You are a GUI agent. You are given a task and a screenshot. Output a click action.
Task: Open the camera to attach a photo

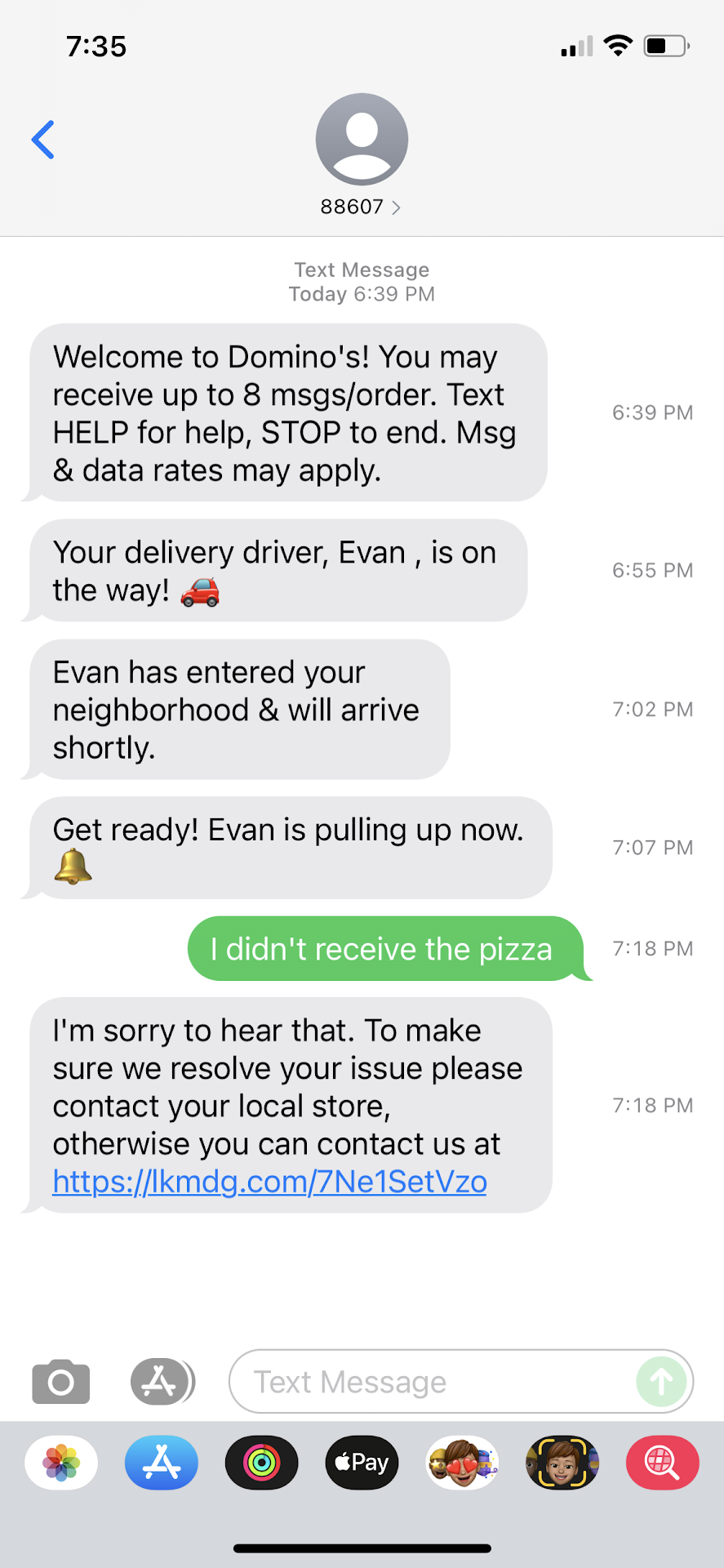point(61,1382)
